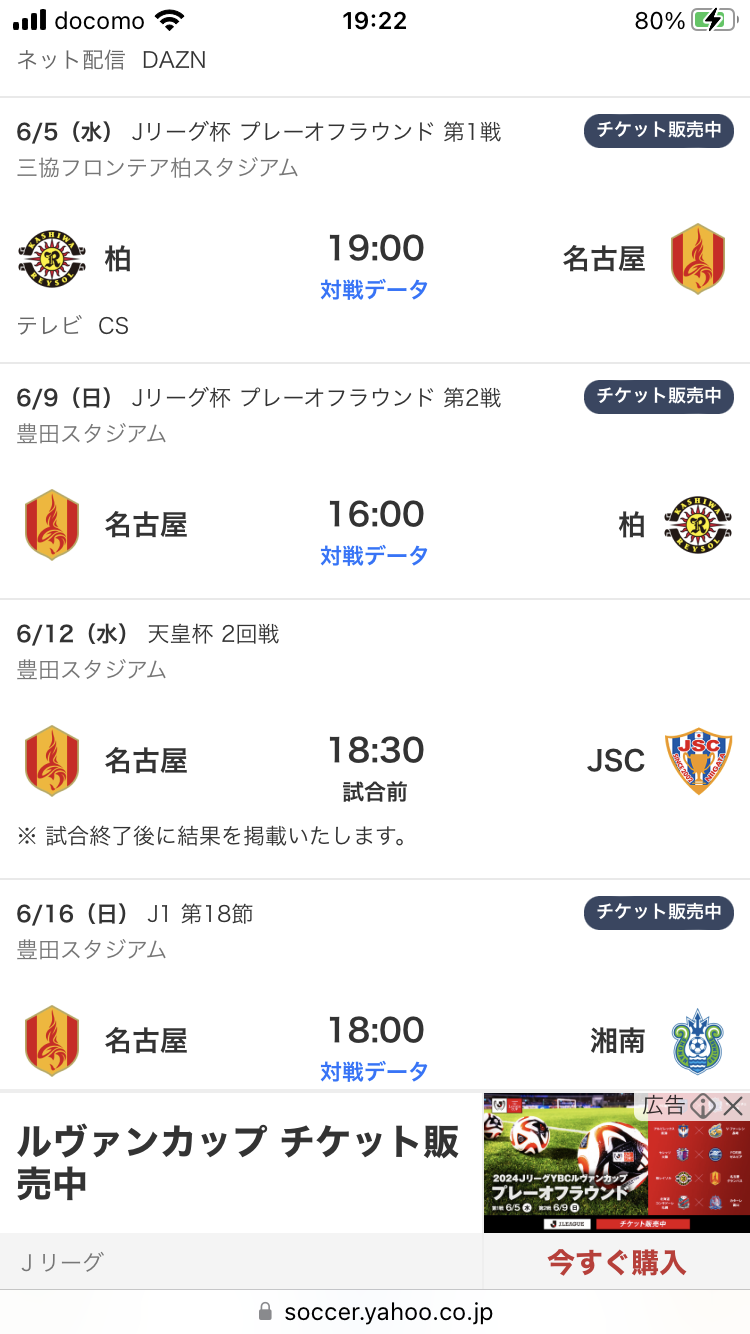Tap チケット販売中 for the 6/16 J1 match
The image size is (750, 1334).
point(659,912)
